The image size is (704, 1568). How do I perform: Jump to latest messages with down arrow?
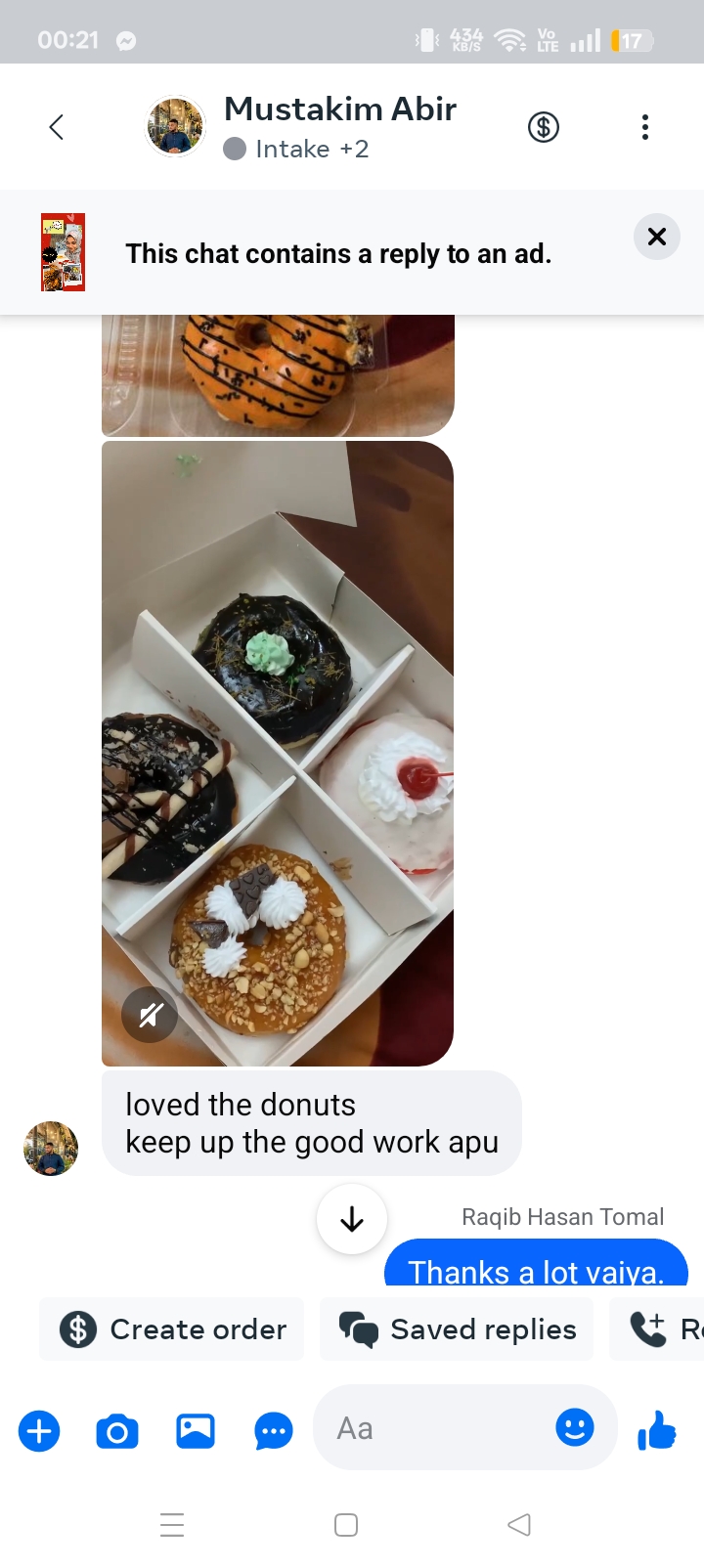tap(352, 1219)
